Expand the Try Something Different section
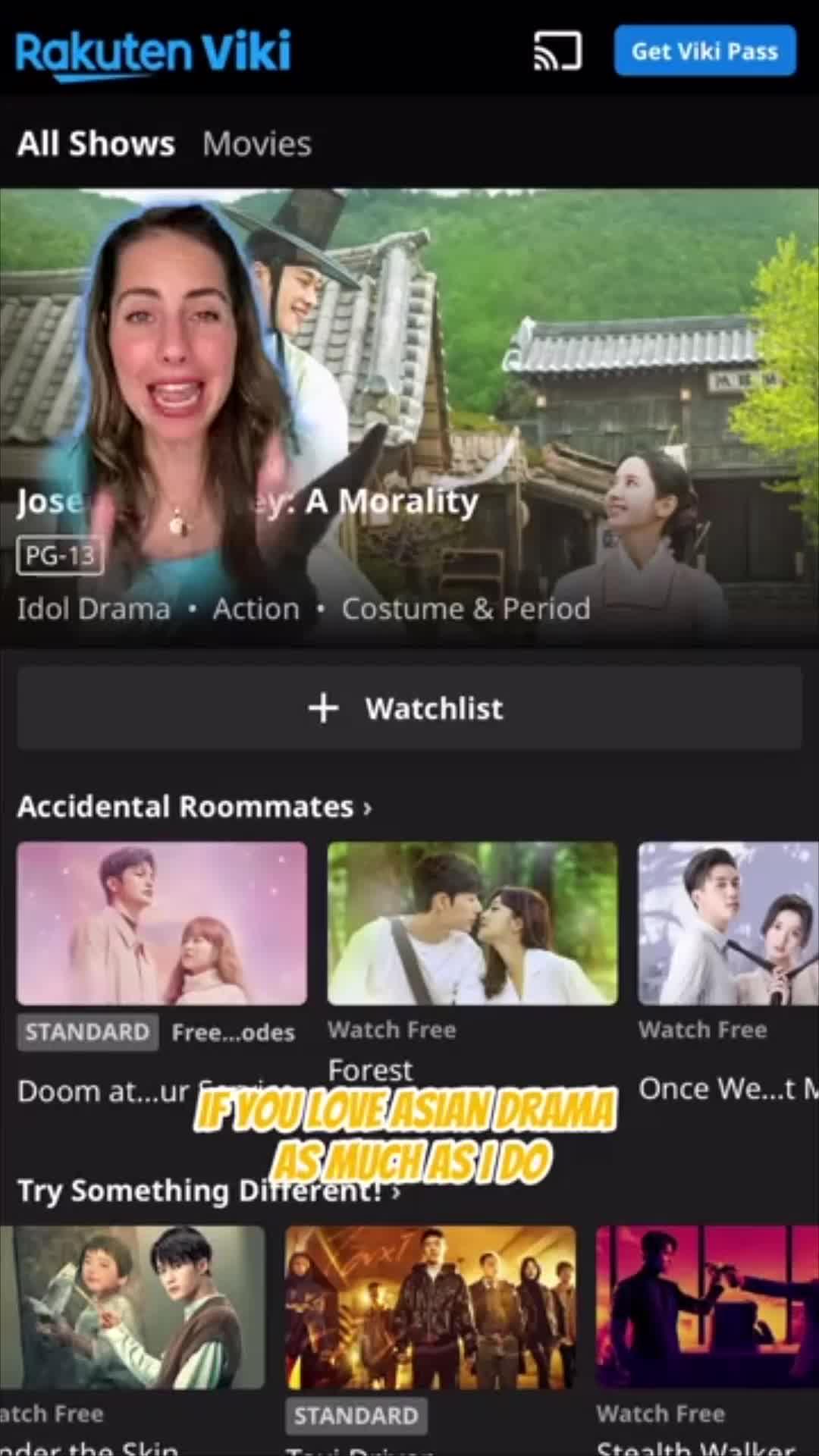This screenshot has height=1456, width=819. click(209, 1191)
